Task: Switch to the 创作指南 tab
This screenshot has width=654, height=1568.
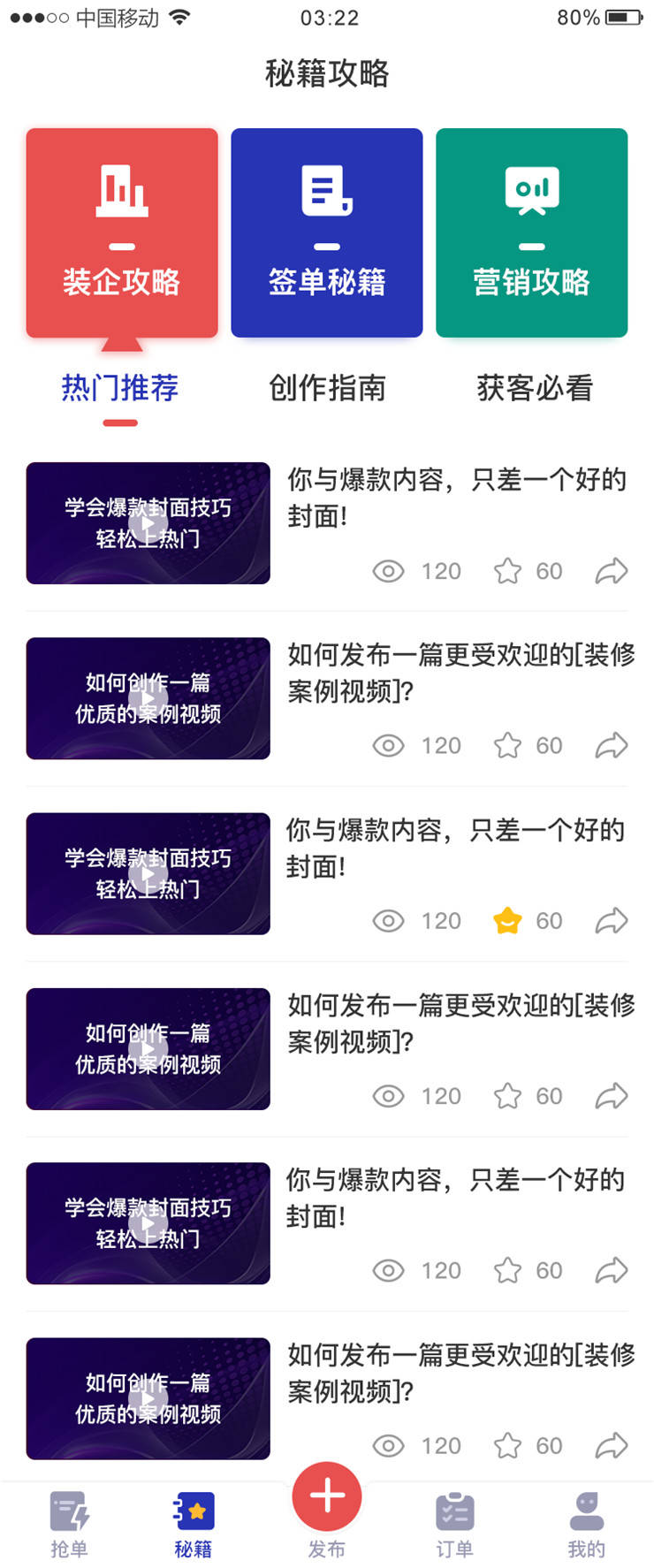Action: coord(327,388)
